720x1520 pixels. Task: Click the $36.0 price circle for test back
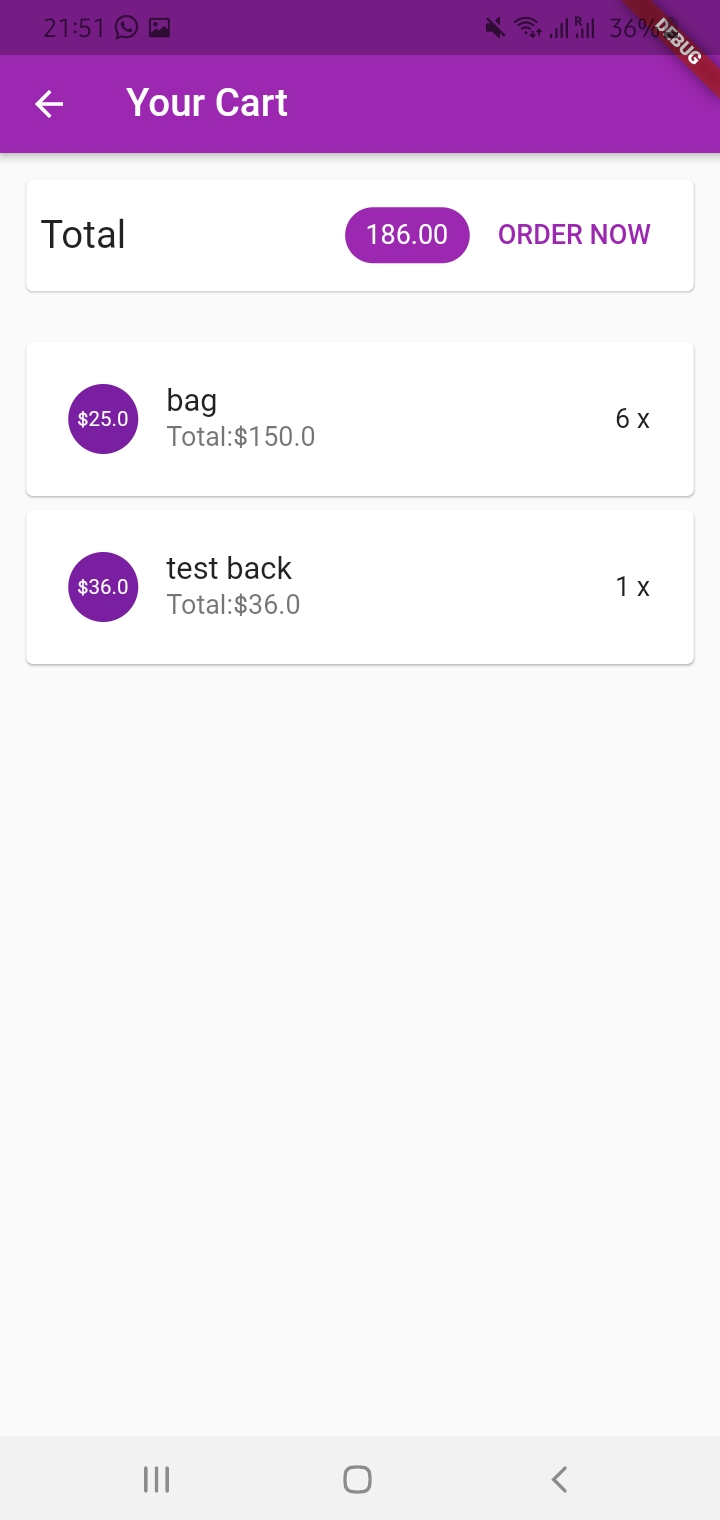pos(102,587)
